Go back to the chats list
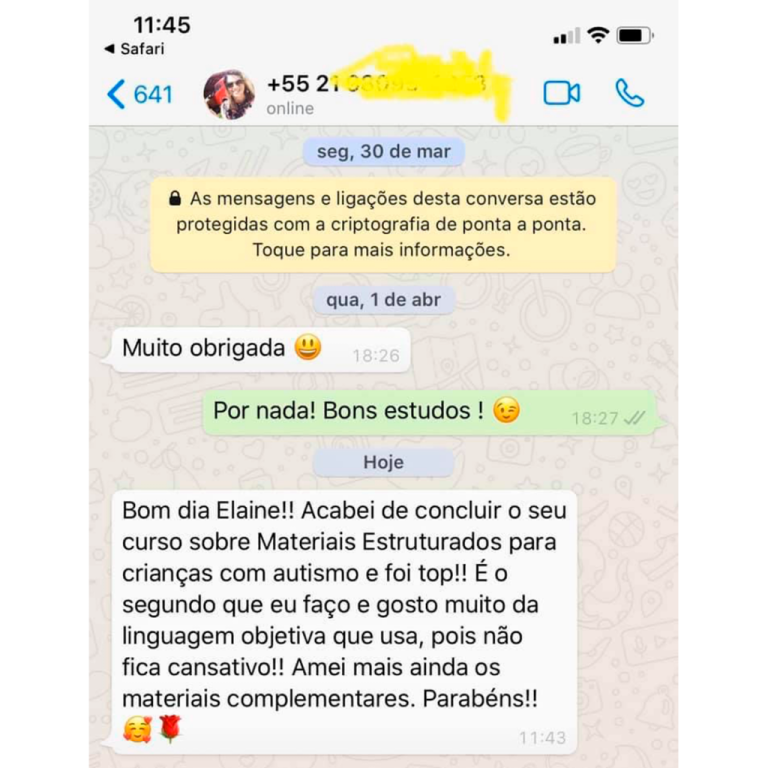768x768 pixels. click(139, 95)
